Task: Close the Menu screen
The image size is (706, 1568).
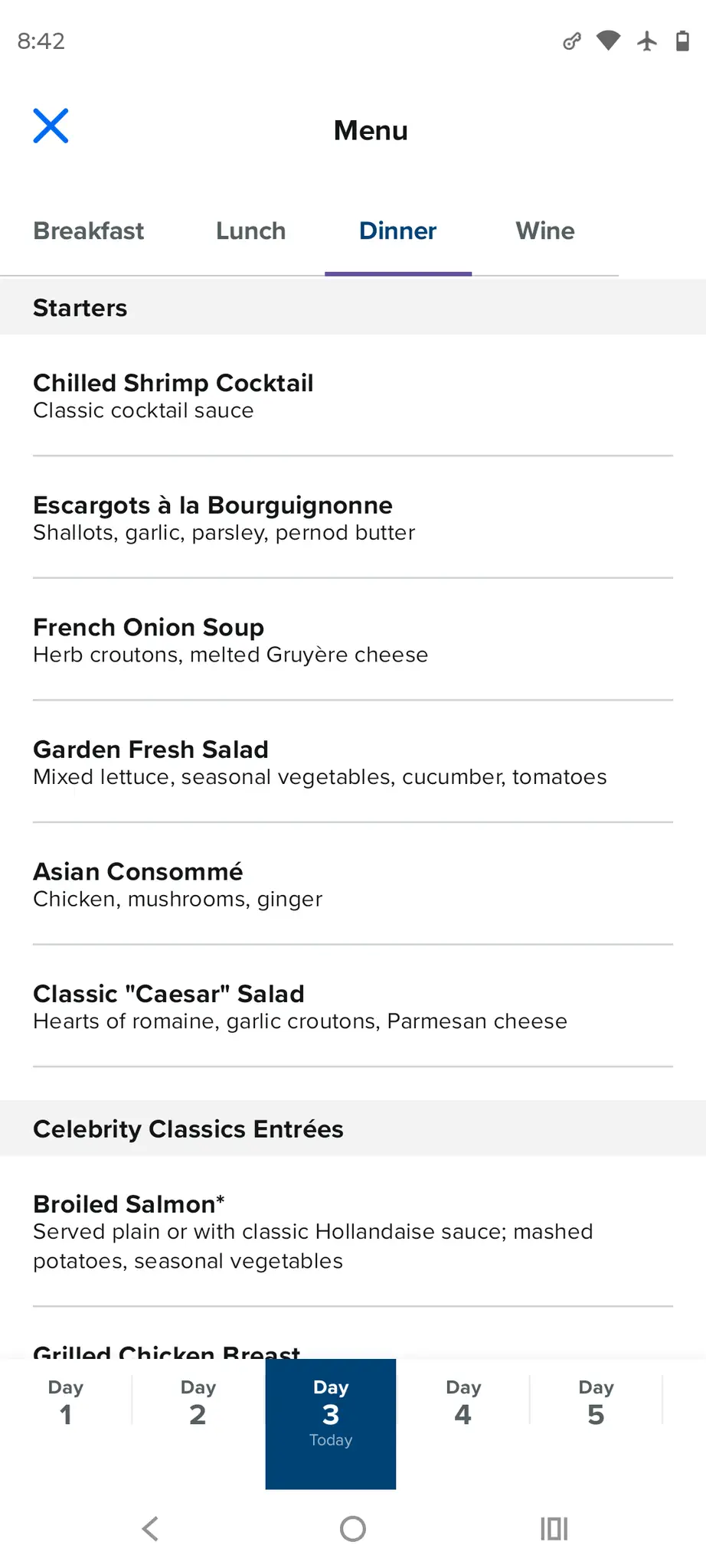Action: [51, 126]
